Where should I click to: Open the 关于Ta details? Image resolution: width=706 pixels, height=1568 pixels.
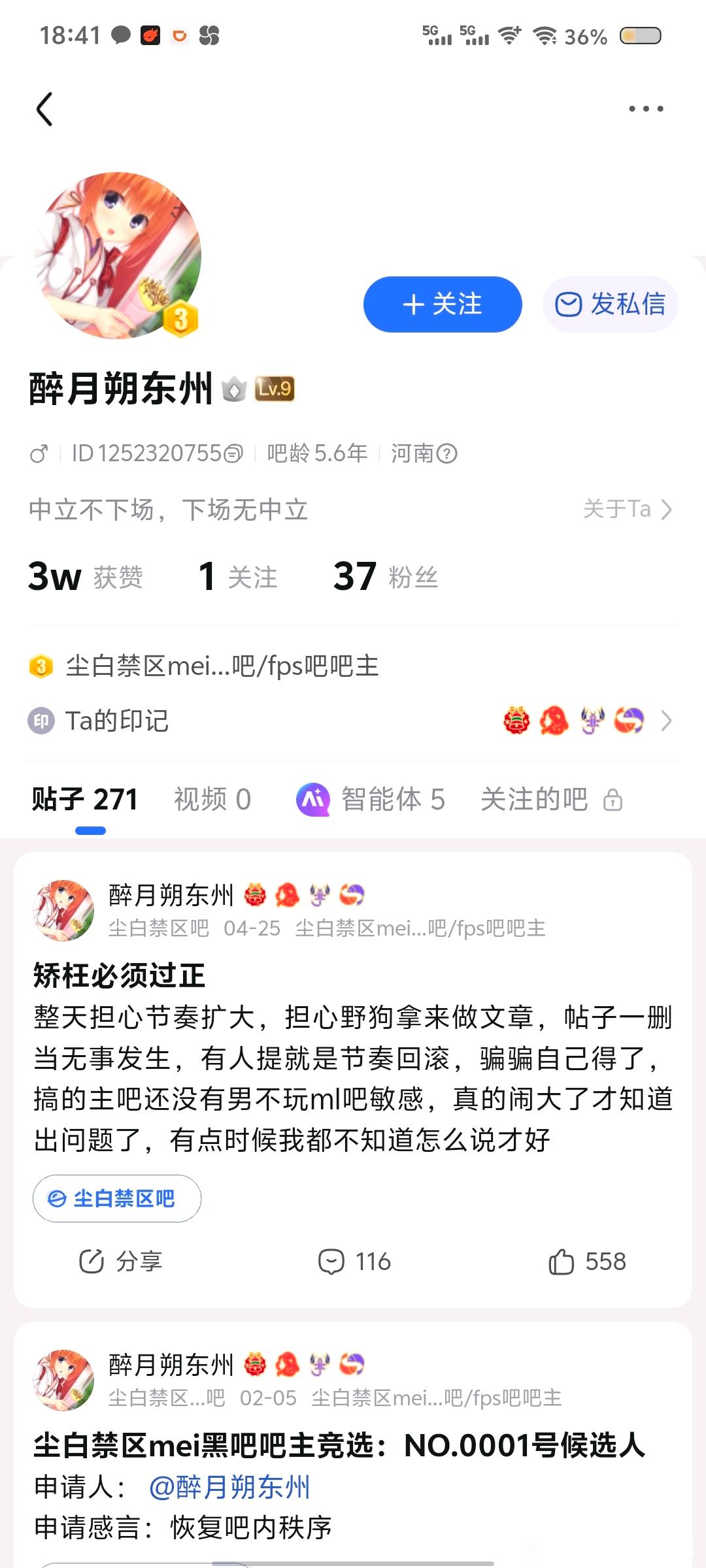click(627, 509)
